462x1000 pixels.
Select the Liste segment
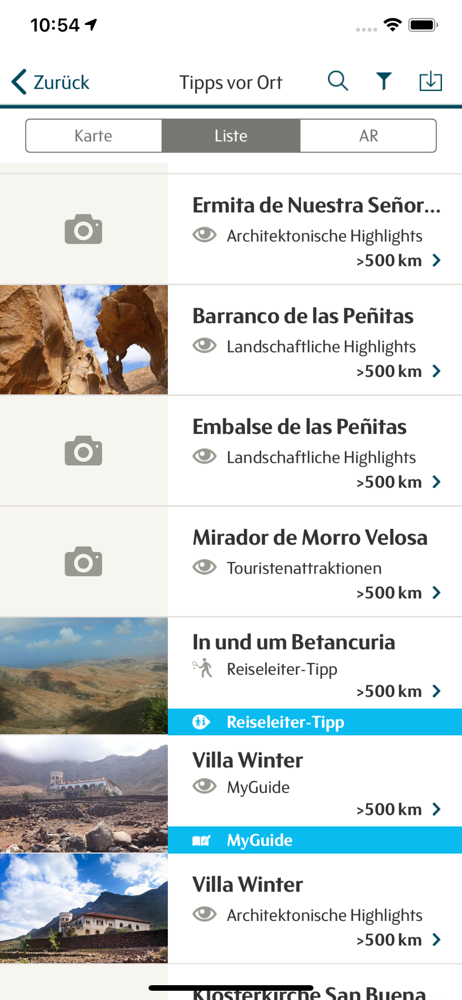tap(231, 136)
